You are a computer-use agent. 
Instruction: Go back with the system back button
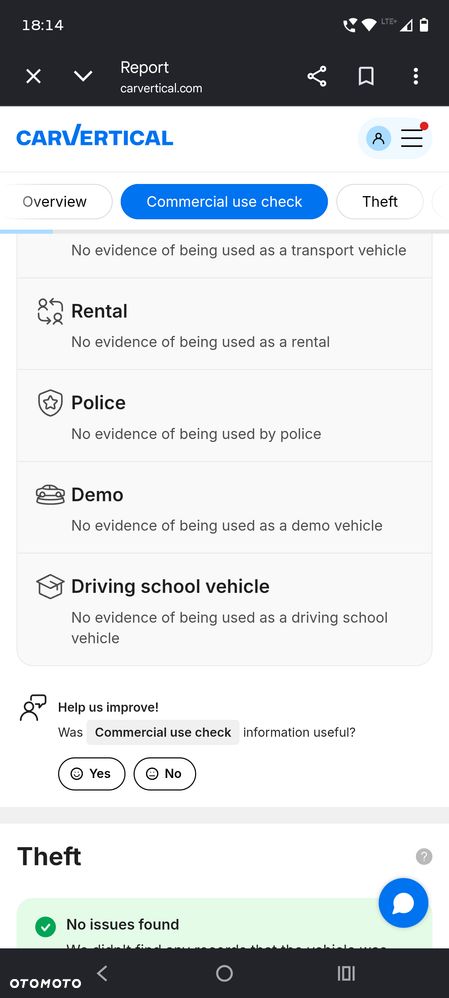[x=102, y=973]
